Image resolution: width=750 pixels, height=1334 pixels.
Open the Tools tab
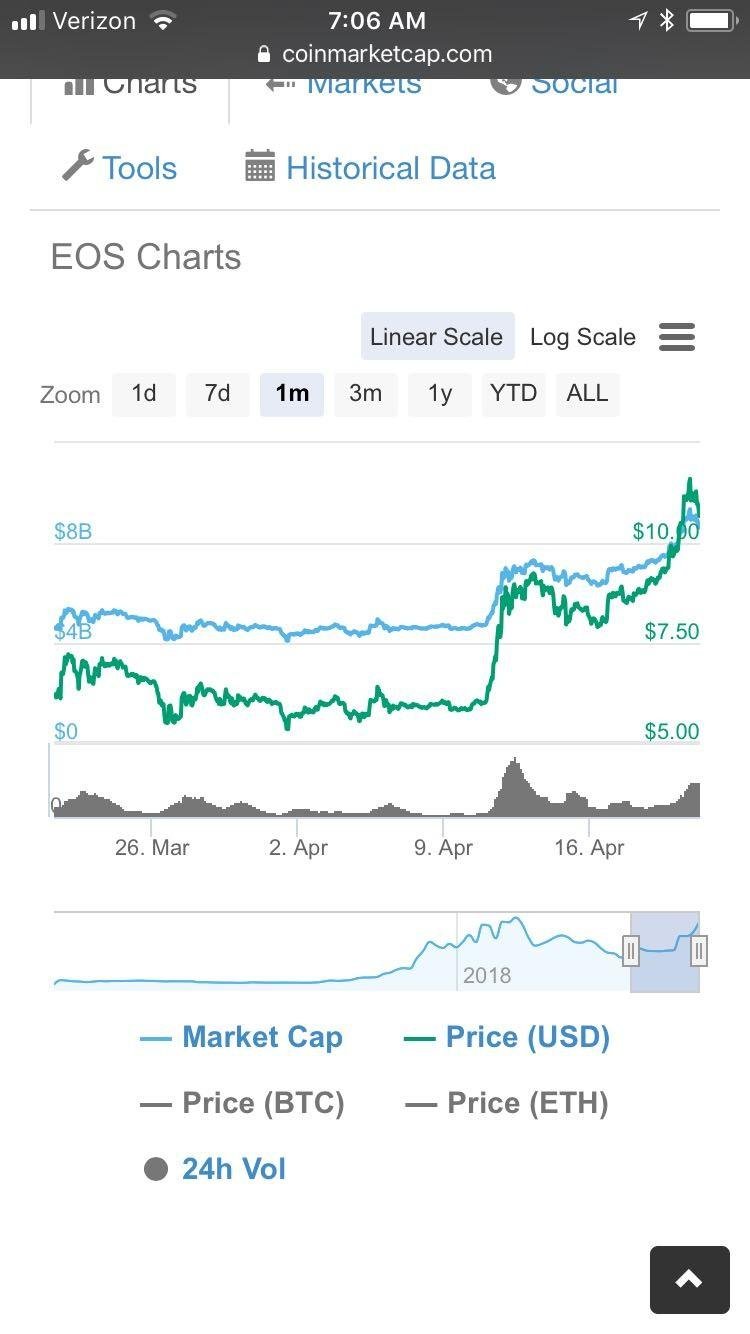pos(119,167)
